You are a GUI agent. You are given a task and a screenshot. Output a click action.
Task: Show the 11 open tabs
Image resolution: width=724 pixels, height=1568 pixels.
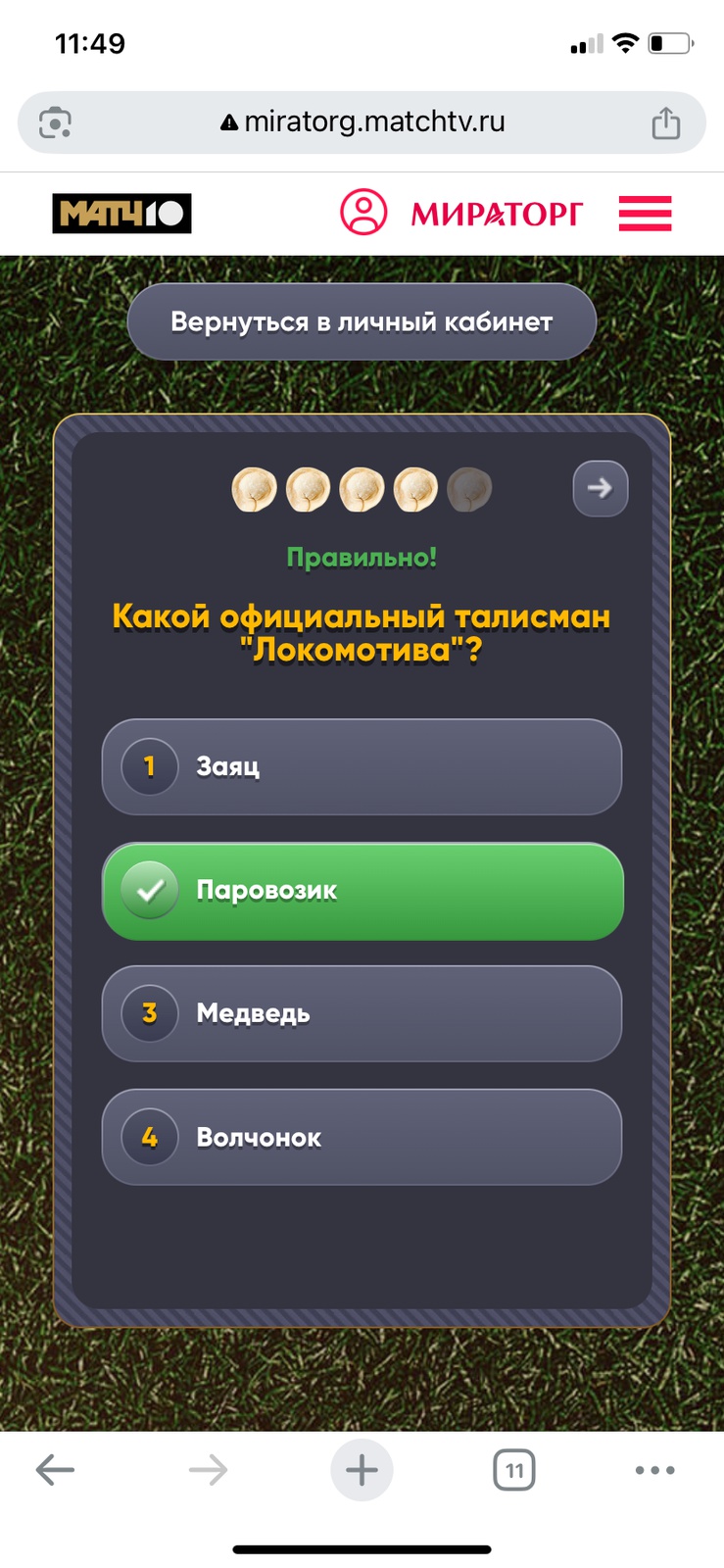pos(514,1470)
